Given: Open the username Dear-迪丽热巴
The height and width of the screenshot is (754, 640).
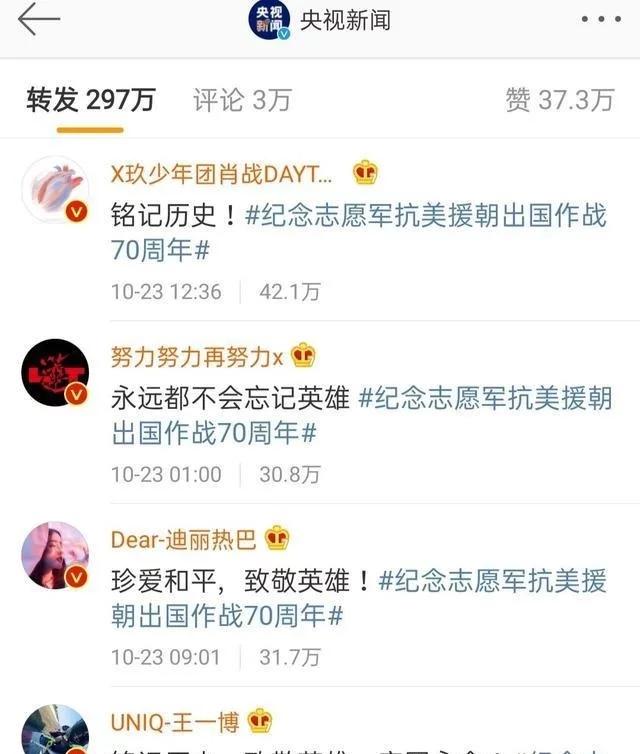Looking at the screenshot, I should [x=184, y=539].
